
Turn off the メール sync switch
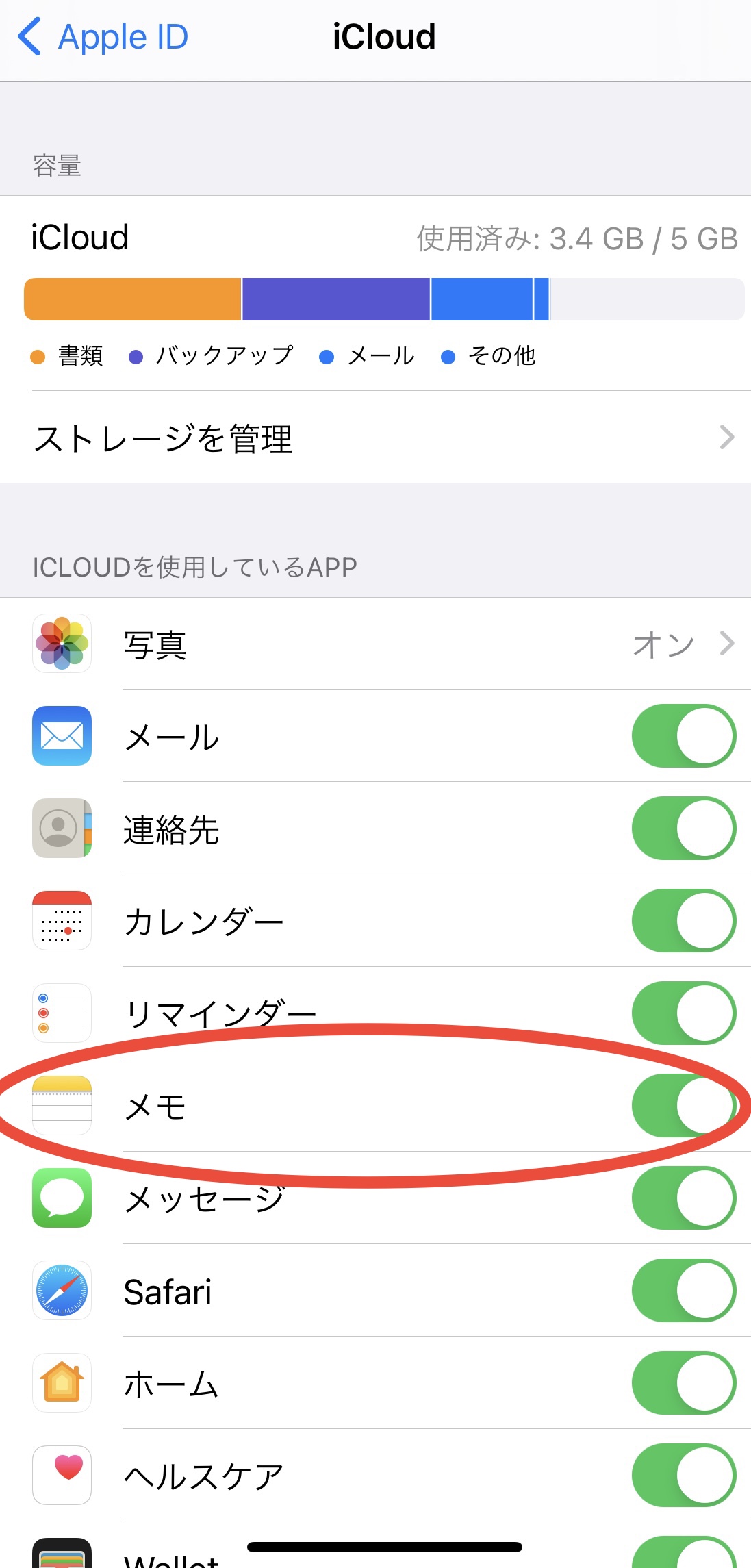click(x=683, y=737)
